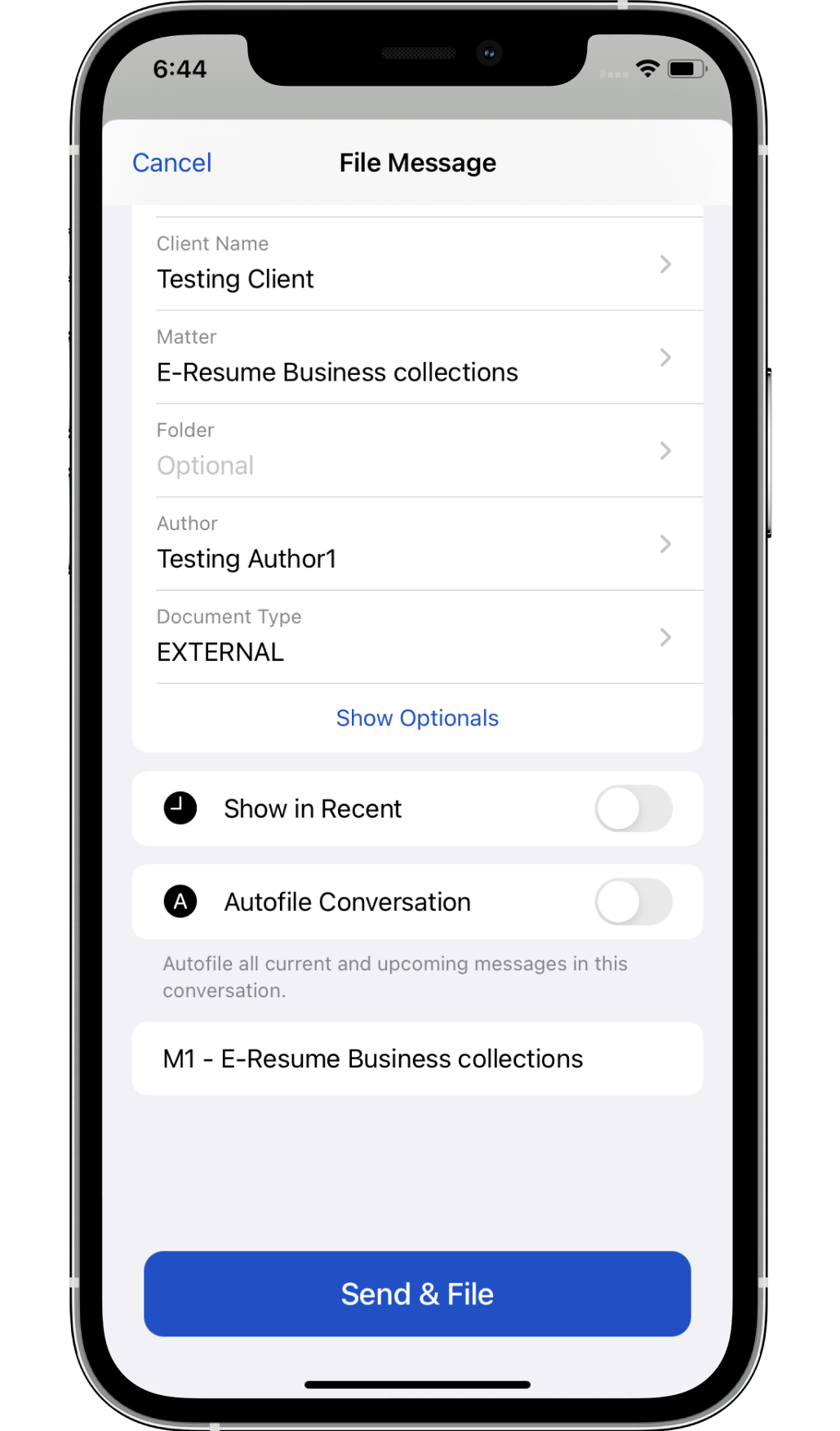
Task: Turn on Autofile Conversation
Action: (x=633, y=902)
